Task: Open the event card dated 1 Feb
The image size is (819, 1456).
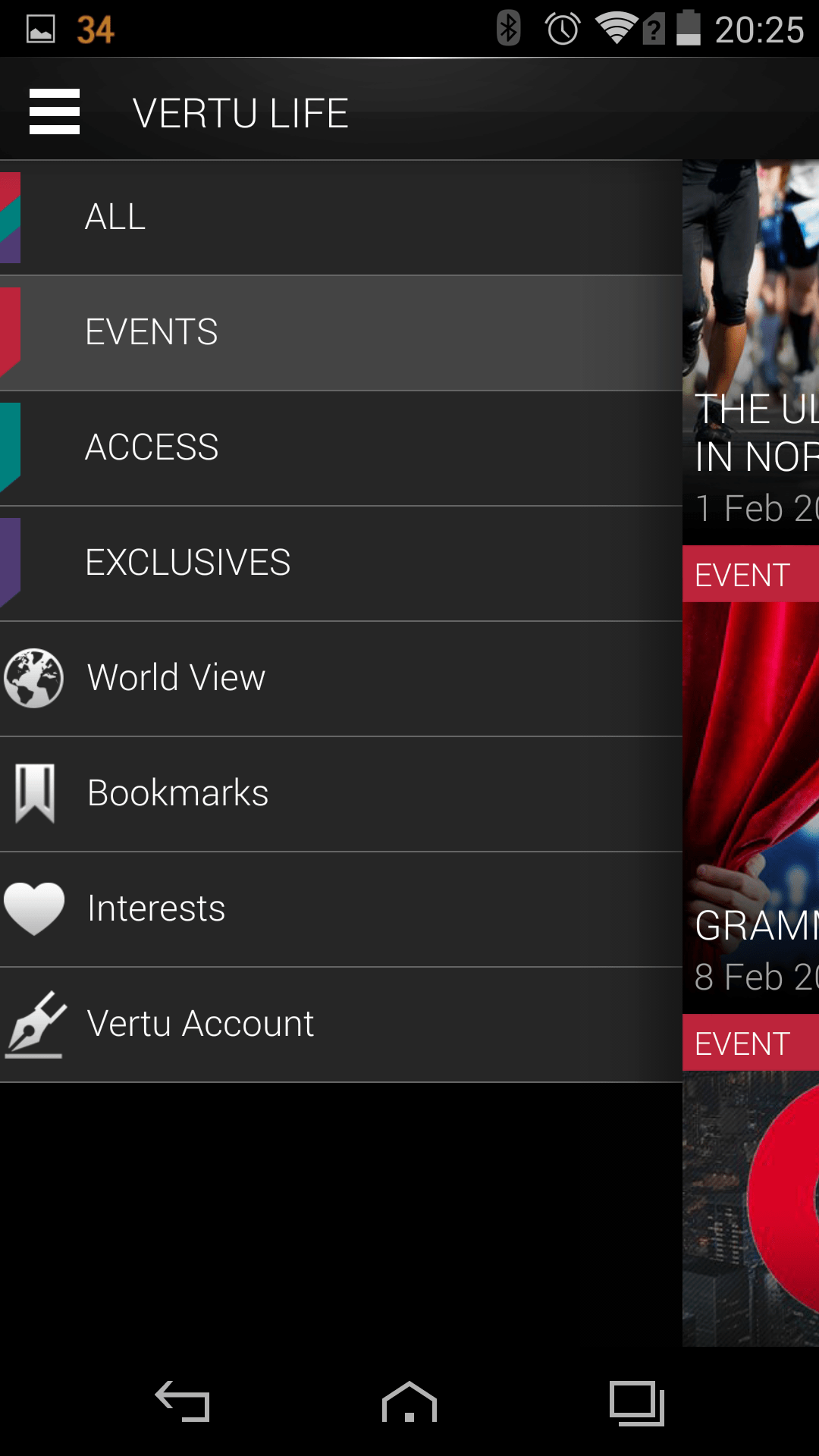Action: point(751,353)
